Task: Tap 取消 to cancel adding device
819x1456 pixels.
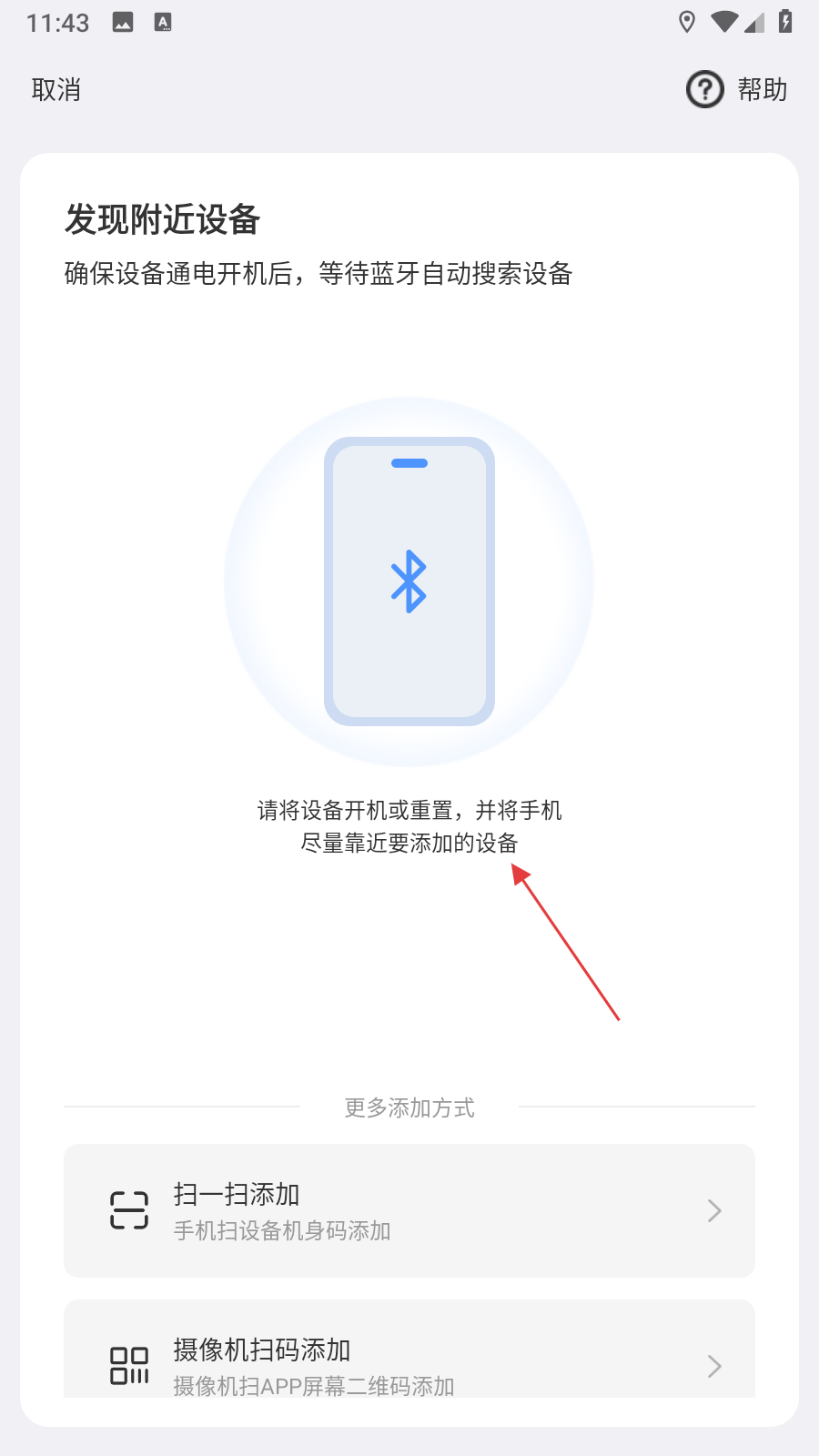Action: 56,90
